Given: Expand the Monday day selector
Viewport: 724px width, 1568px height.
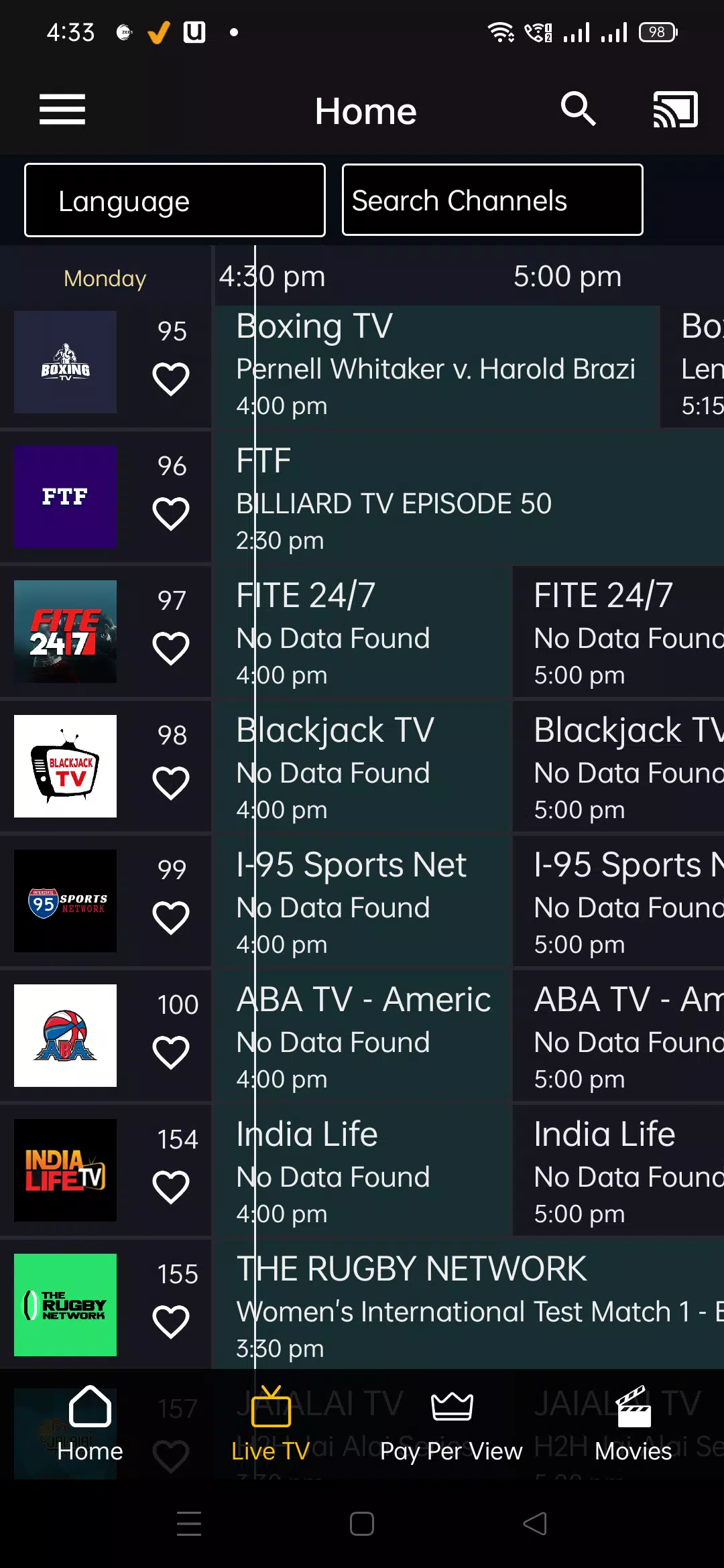Looking at the screenshot, I should pyautogui.click(x=104, y=277).
